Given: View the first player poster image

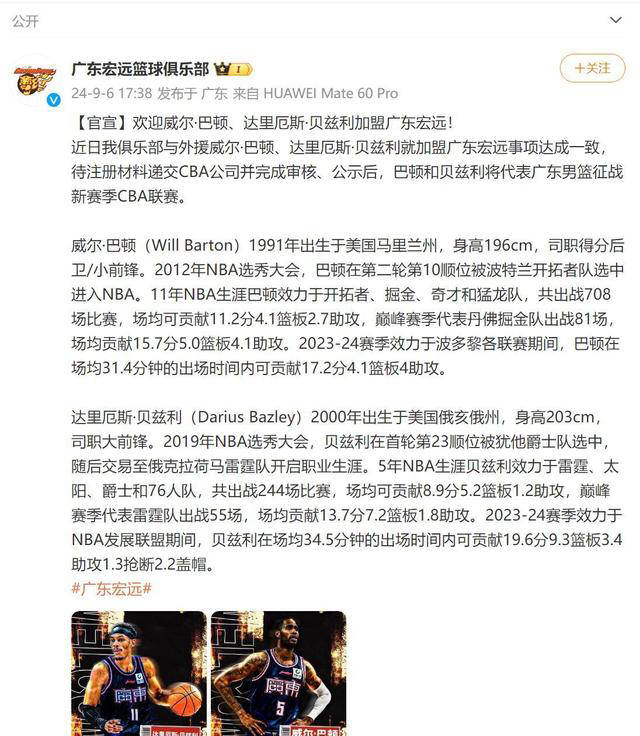Looking at the screenshot, I should click(x=138, y=673).
